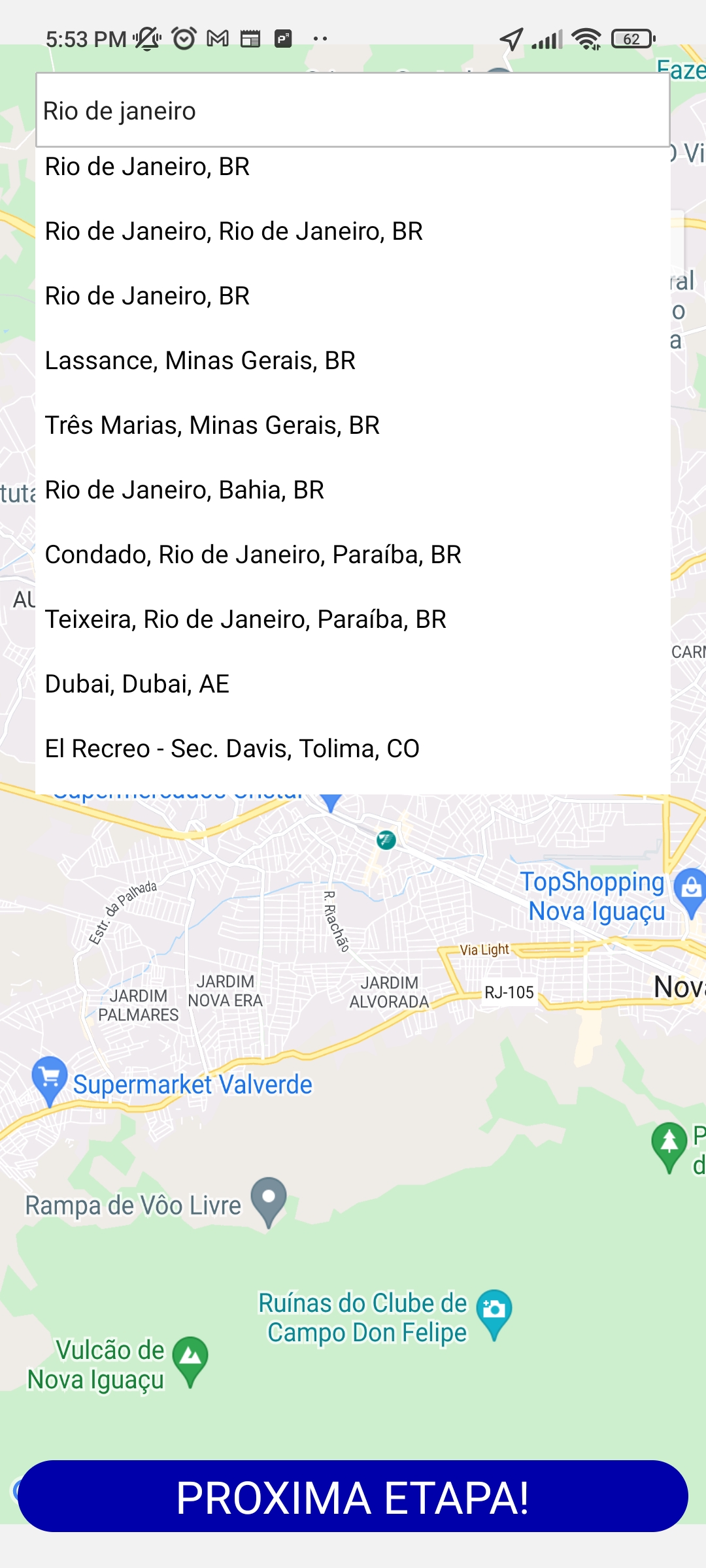706x1568 pixels.
Task: Pick Três Marias, Minas Gerais, BR suggestion
Action: point(212,425)
